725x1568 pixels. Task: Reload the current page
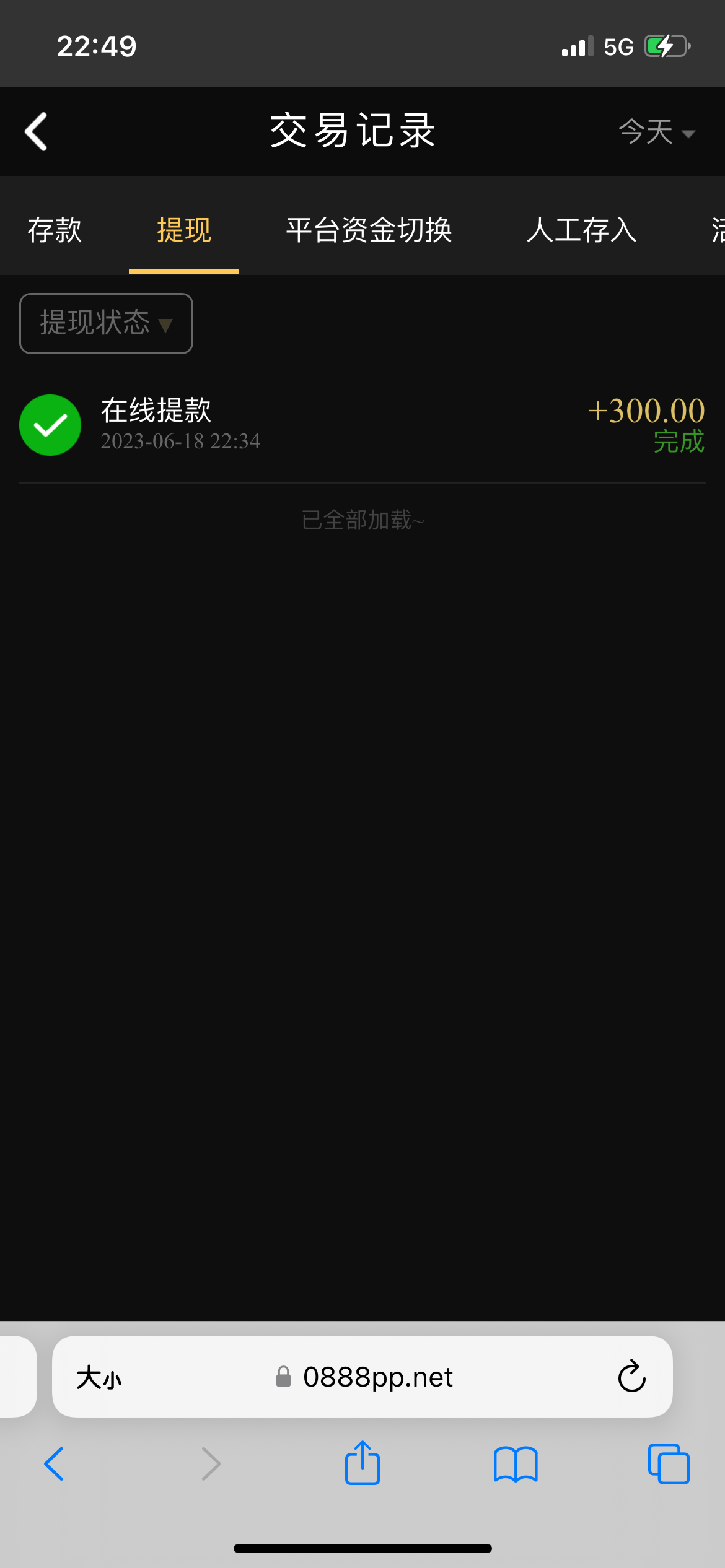pyautogui.click(x=630, y=1377)
